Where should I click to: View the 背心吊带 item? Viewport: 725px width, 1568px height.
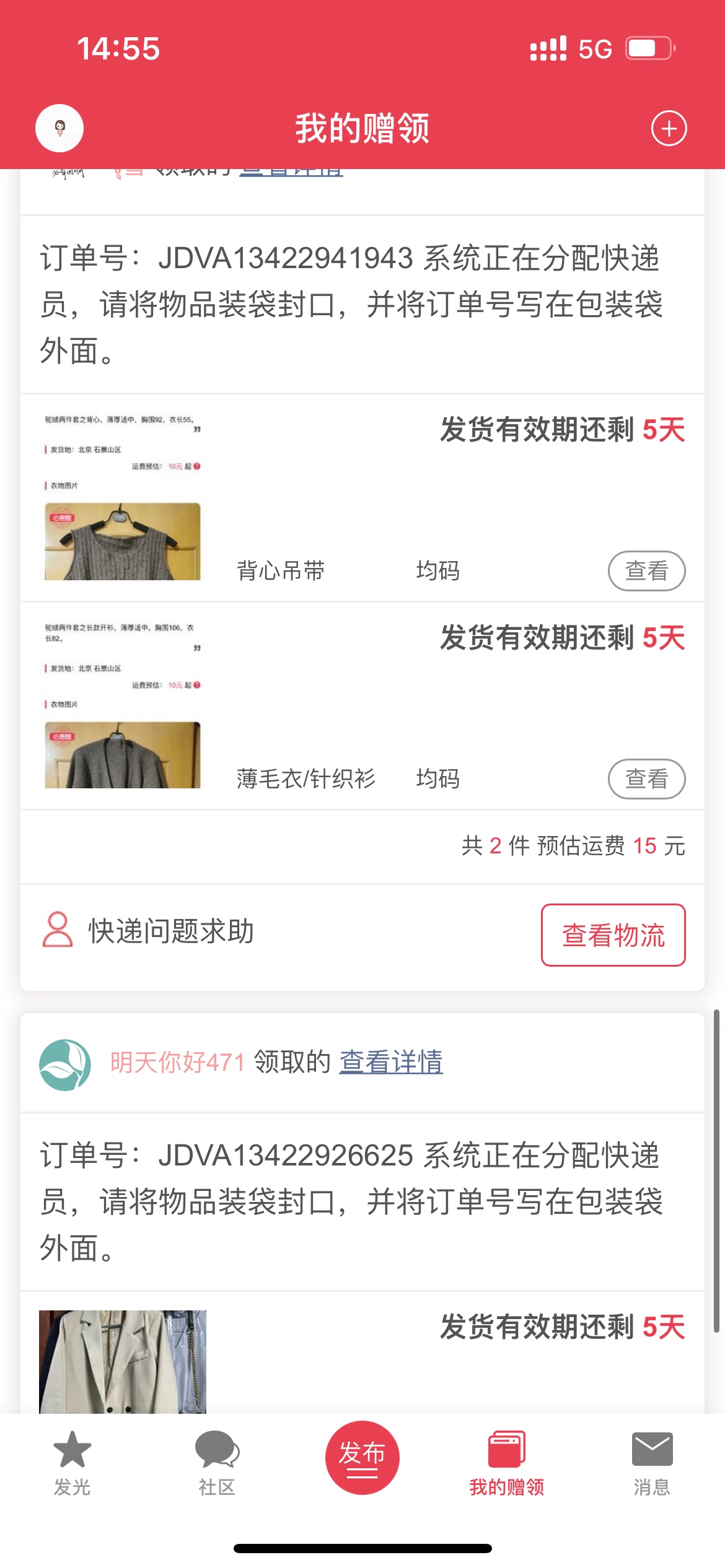click(646, 570)
